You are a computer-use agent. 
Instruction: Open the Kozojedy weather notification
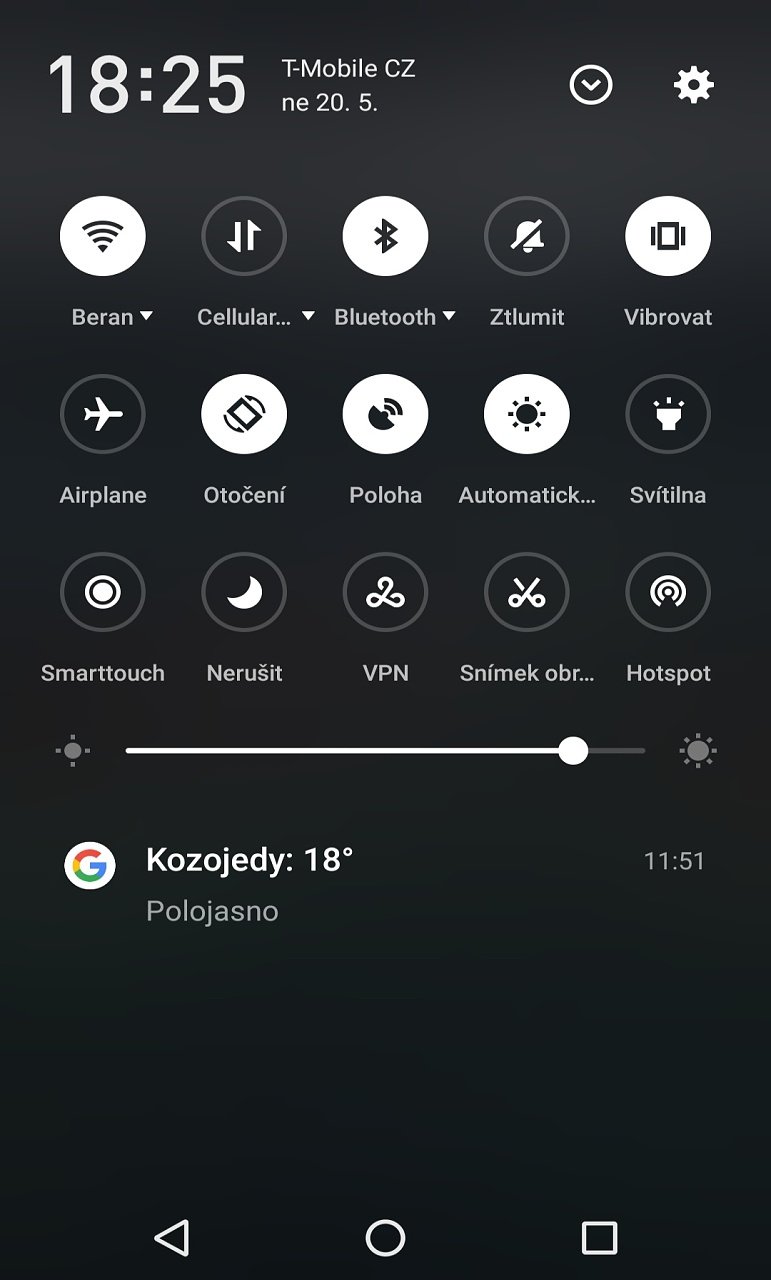(385, 885)
